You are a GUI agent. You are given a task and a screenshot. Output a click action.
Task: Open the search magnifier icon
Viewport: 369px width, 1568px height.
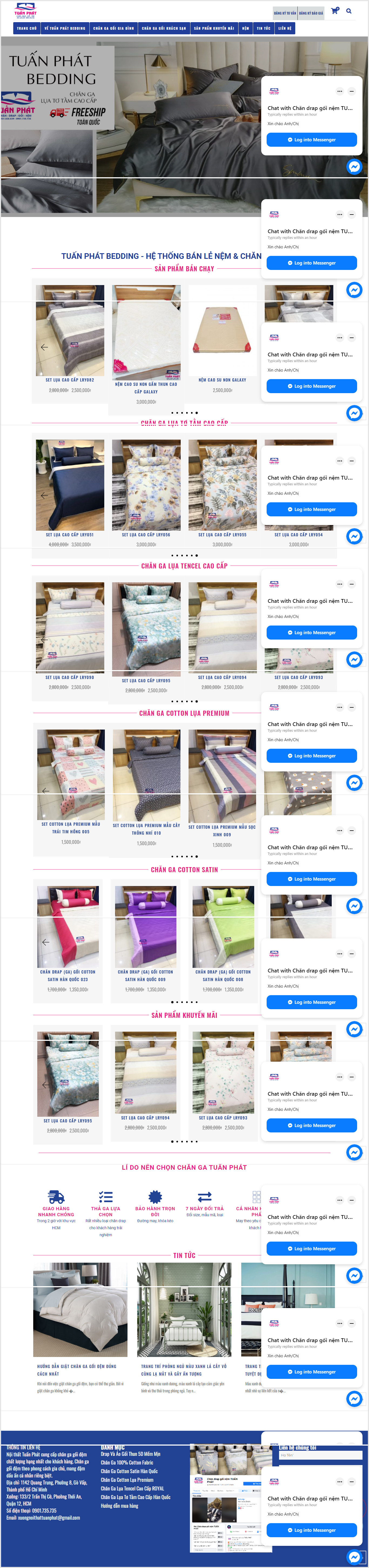point(349,11)
